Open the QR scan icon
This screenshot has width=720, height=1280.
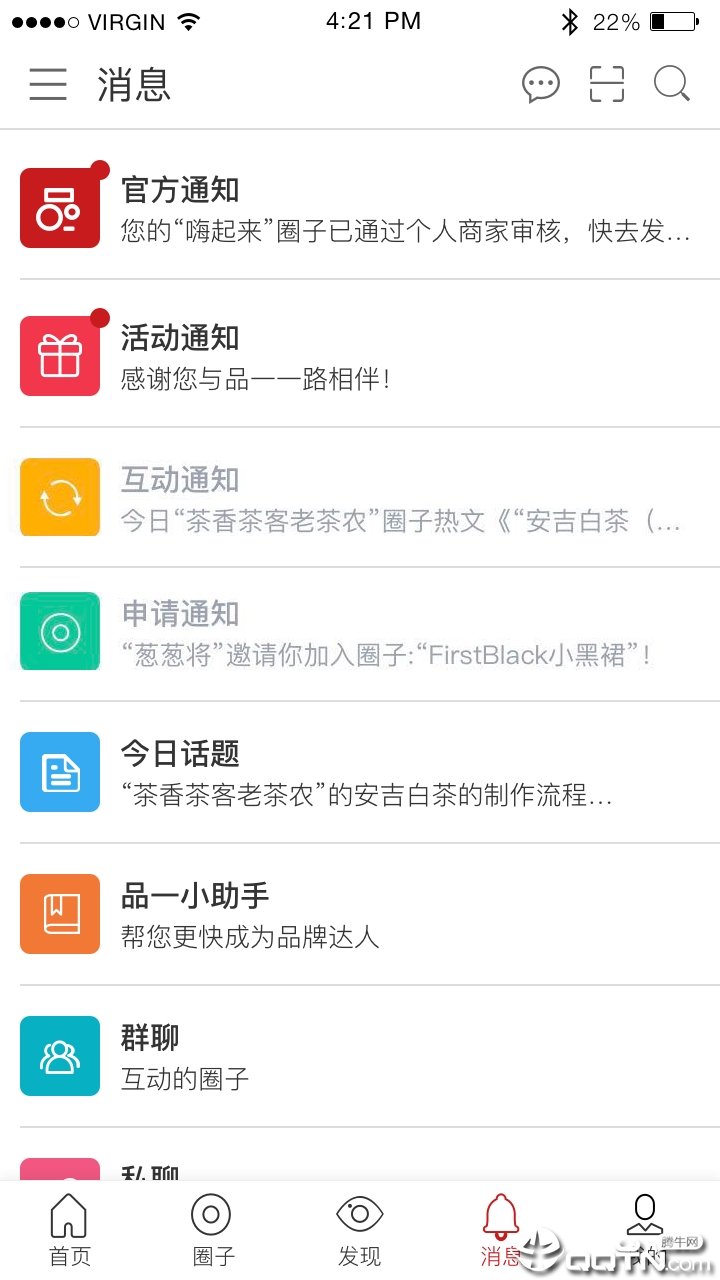point(606,85)
